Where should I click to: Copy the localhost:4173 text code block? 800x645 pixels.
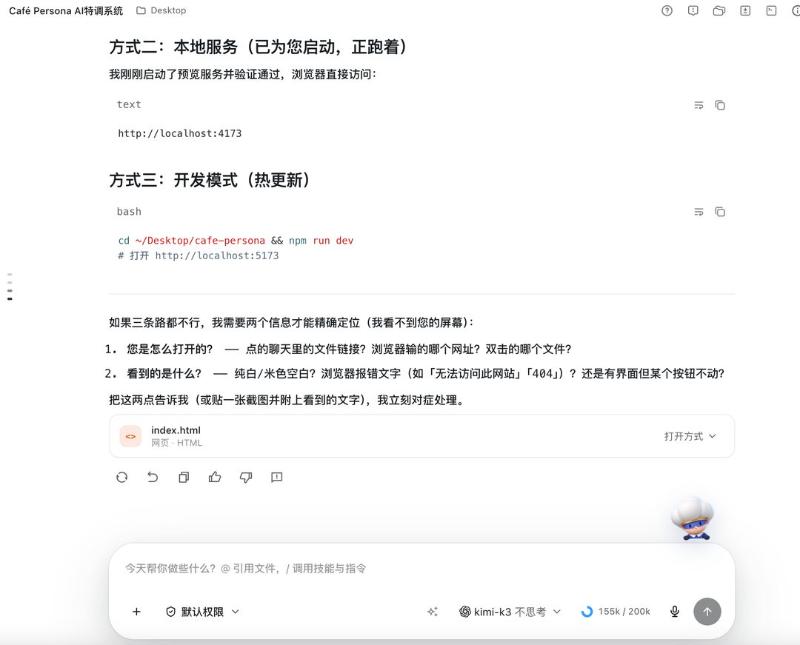click(x=720, y=105)
